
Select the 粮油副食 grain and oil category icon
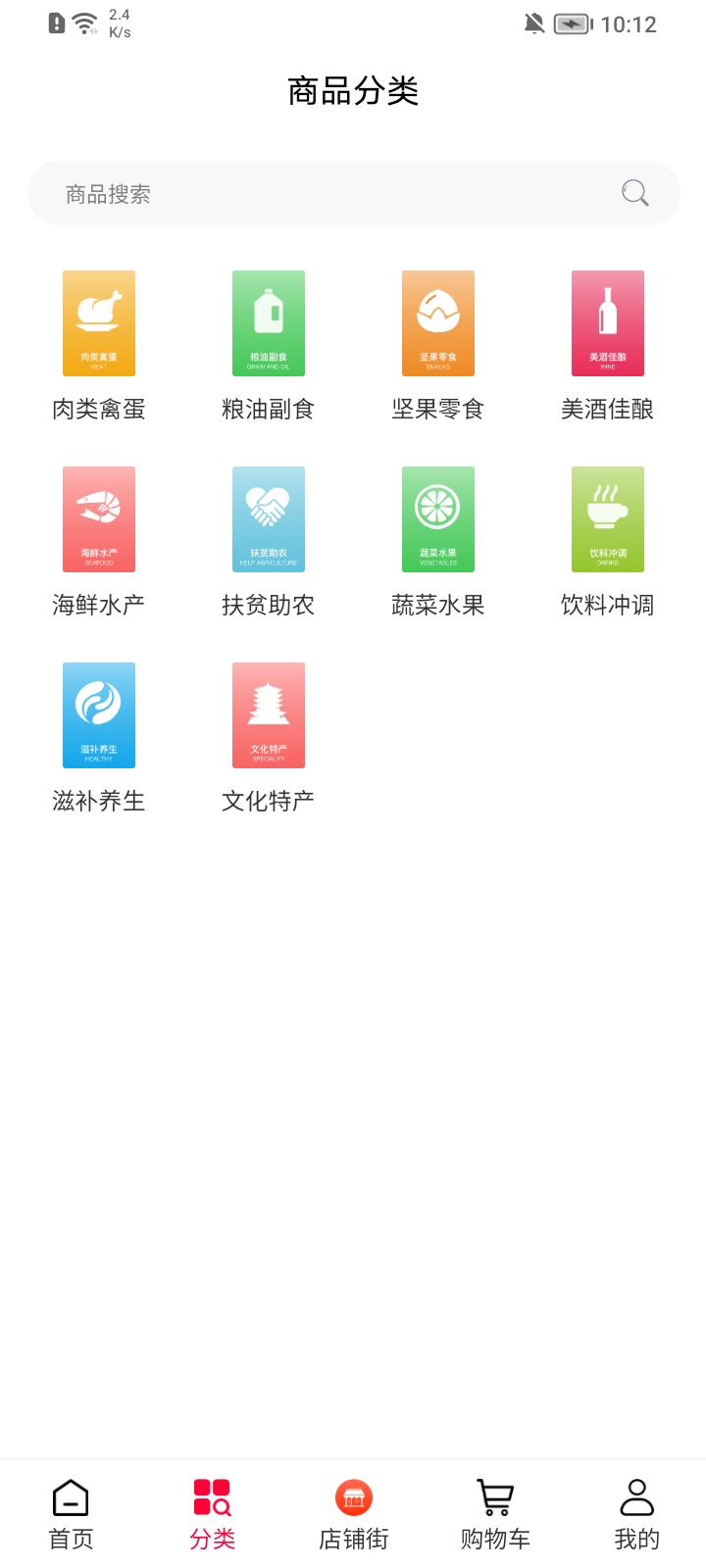coord(268,323)
